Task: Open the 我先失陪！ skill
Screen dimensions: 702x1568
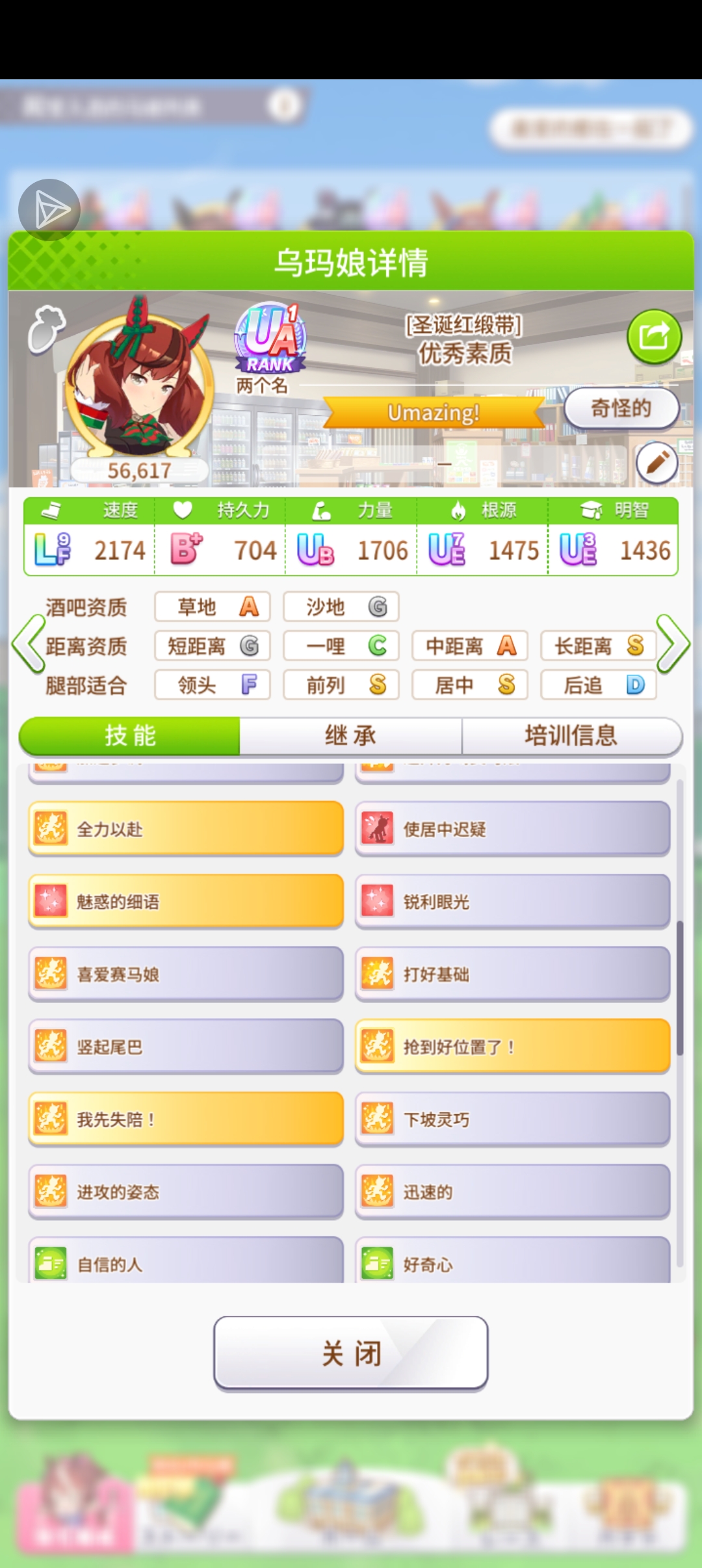Action: point(186,1119)
